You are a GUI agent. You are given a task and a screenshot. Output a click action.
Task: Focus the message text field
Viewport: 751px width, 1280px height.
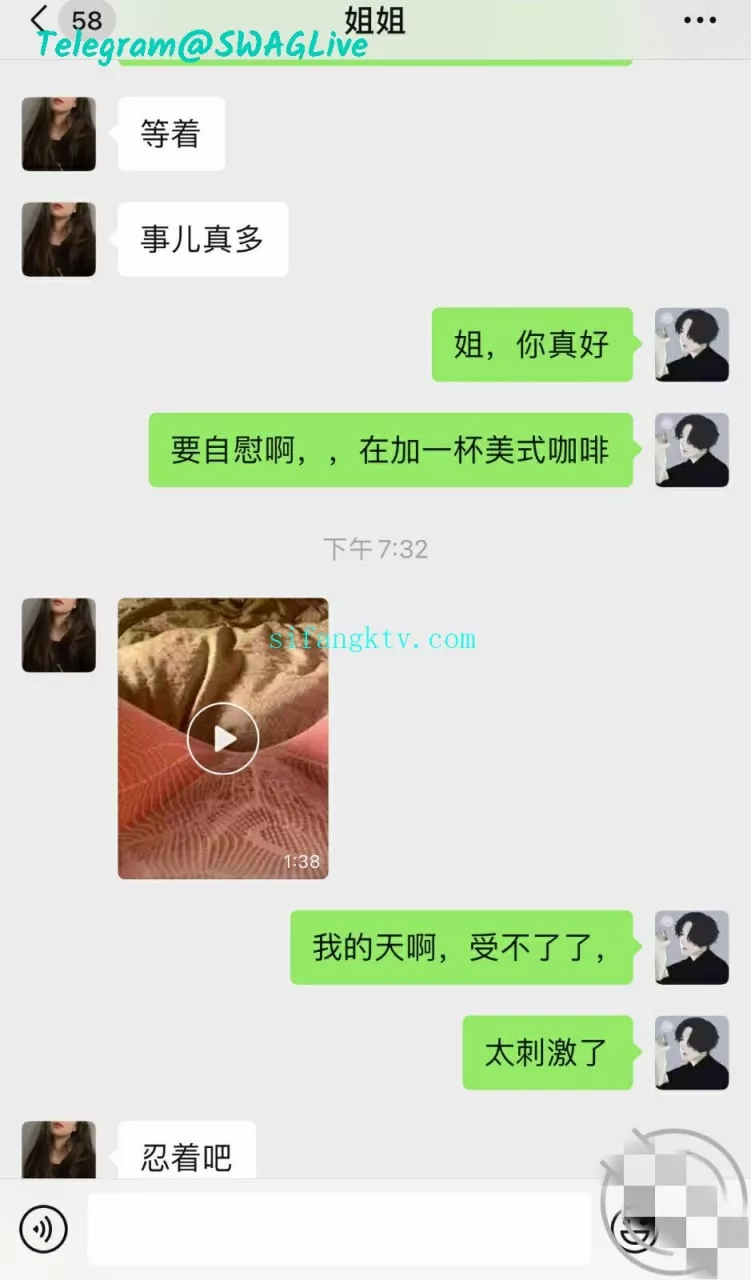(x=338, y=1229)
